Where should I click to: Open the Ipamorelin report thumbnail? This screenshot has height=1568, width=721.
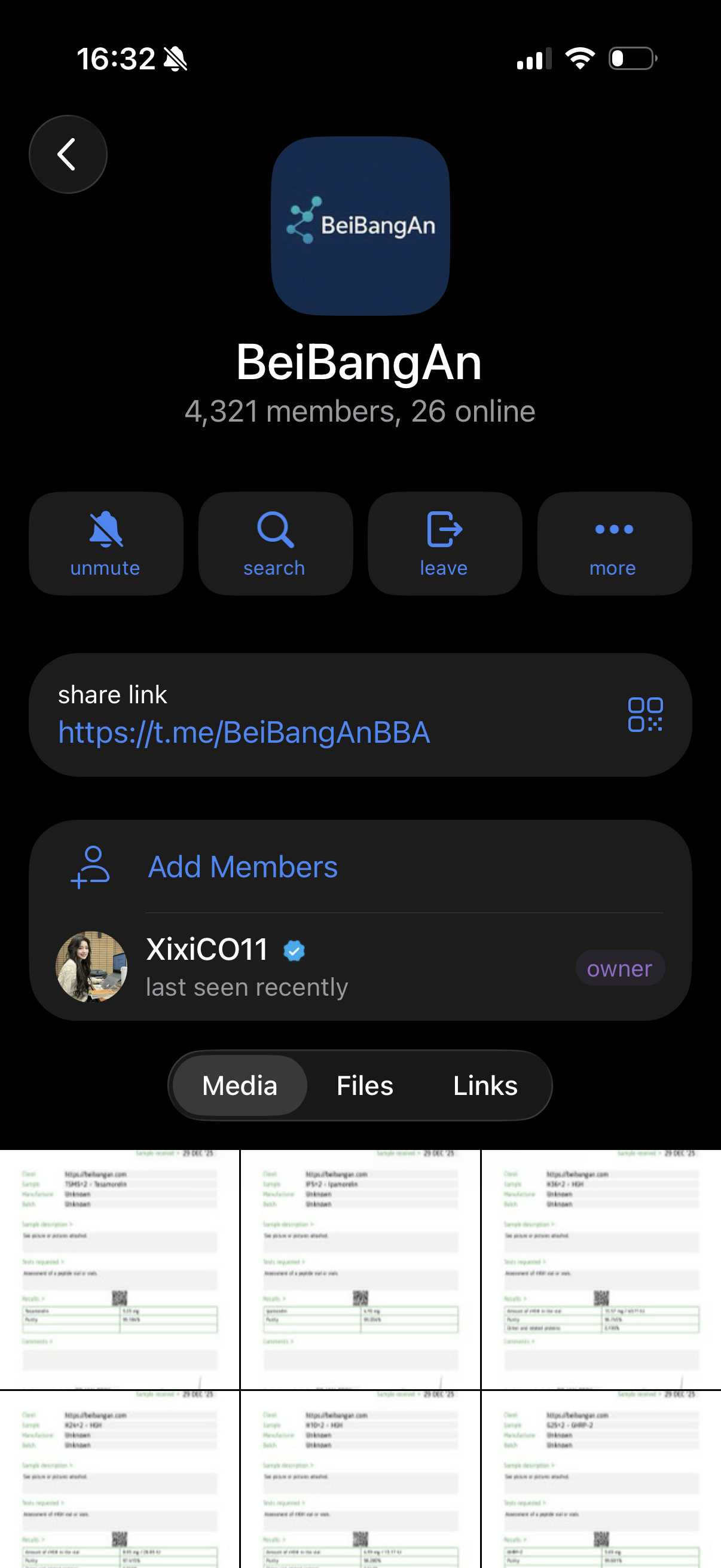coord(360,1269)
